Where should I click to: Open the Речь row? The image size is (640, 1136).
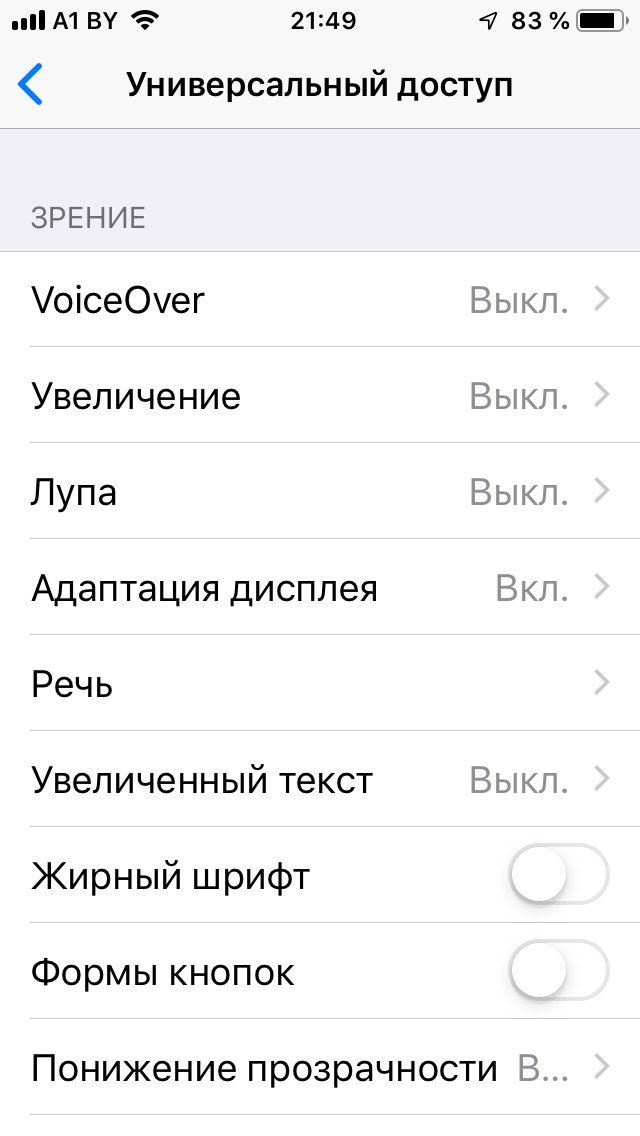(320, 683)
